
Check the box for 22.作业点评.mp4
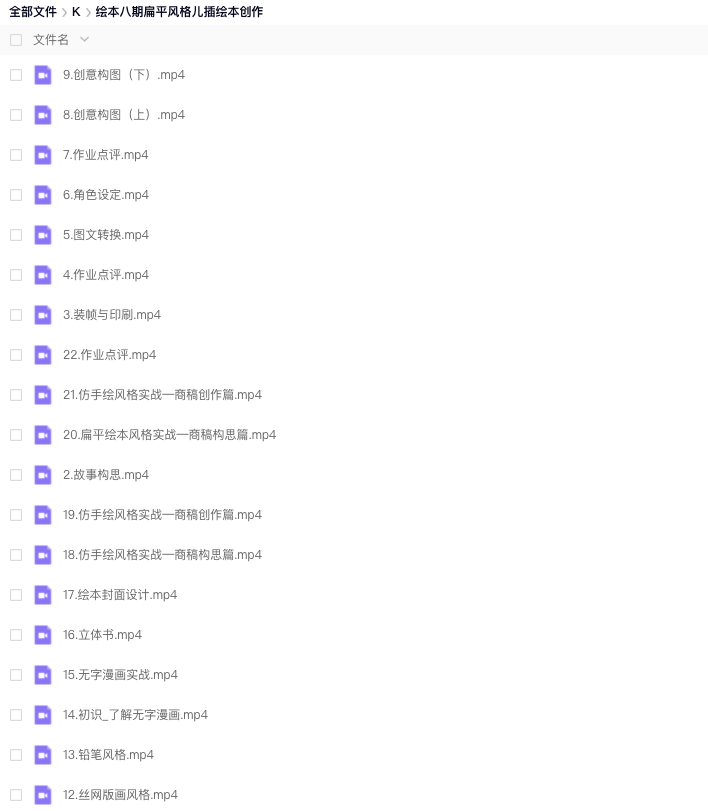coord(16,355)
